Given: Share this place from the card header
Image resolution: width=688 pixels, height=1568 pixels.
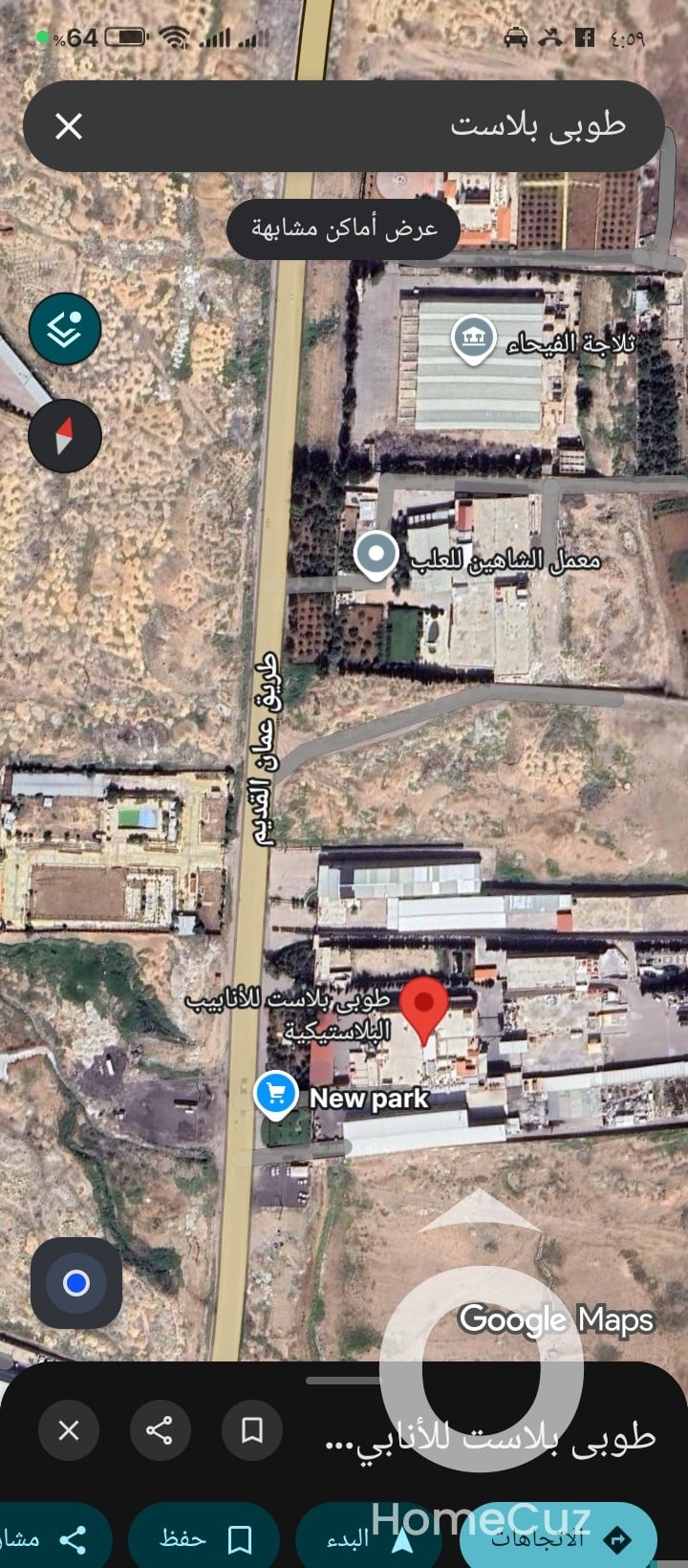Looking at the screenshot, I should [x=159, y=1430].
